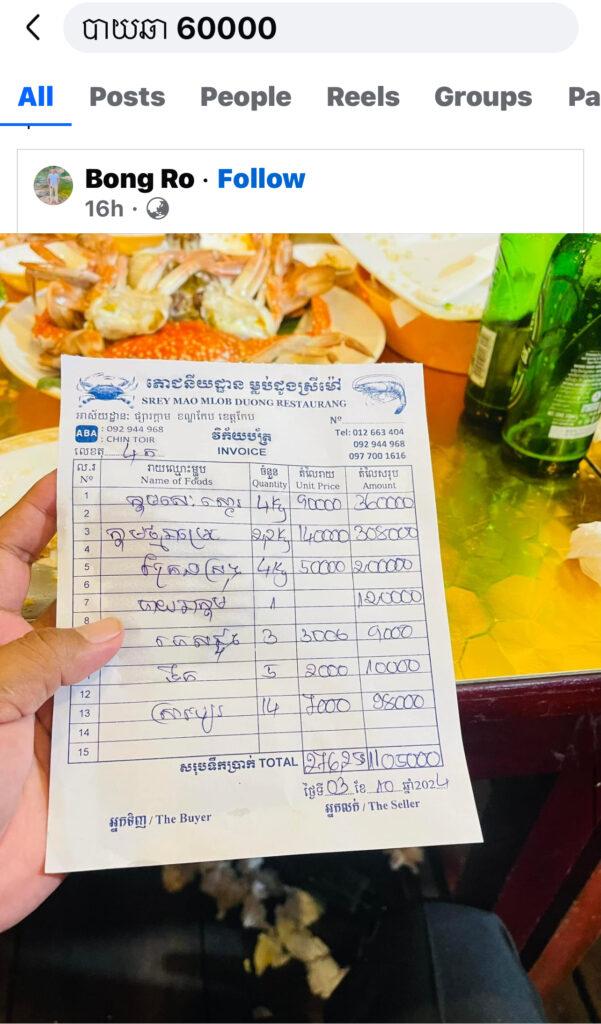The width and height of the screenshot is (601, 1024).
Task: Open the invoice photo in the post
Action: pyautogui.click(x=300, y=620)
